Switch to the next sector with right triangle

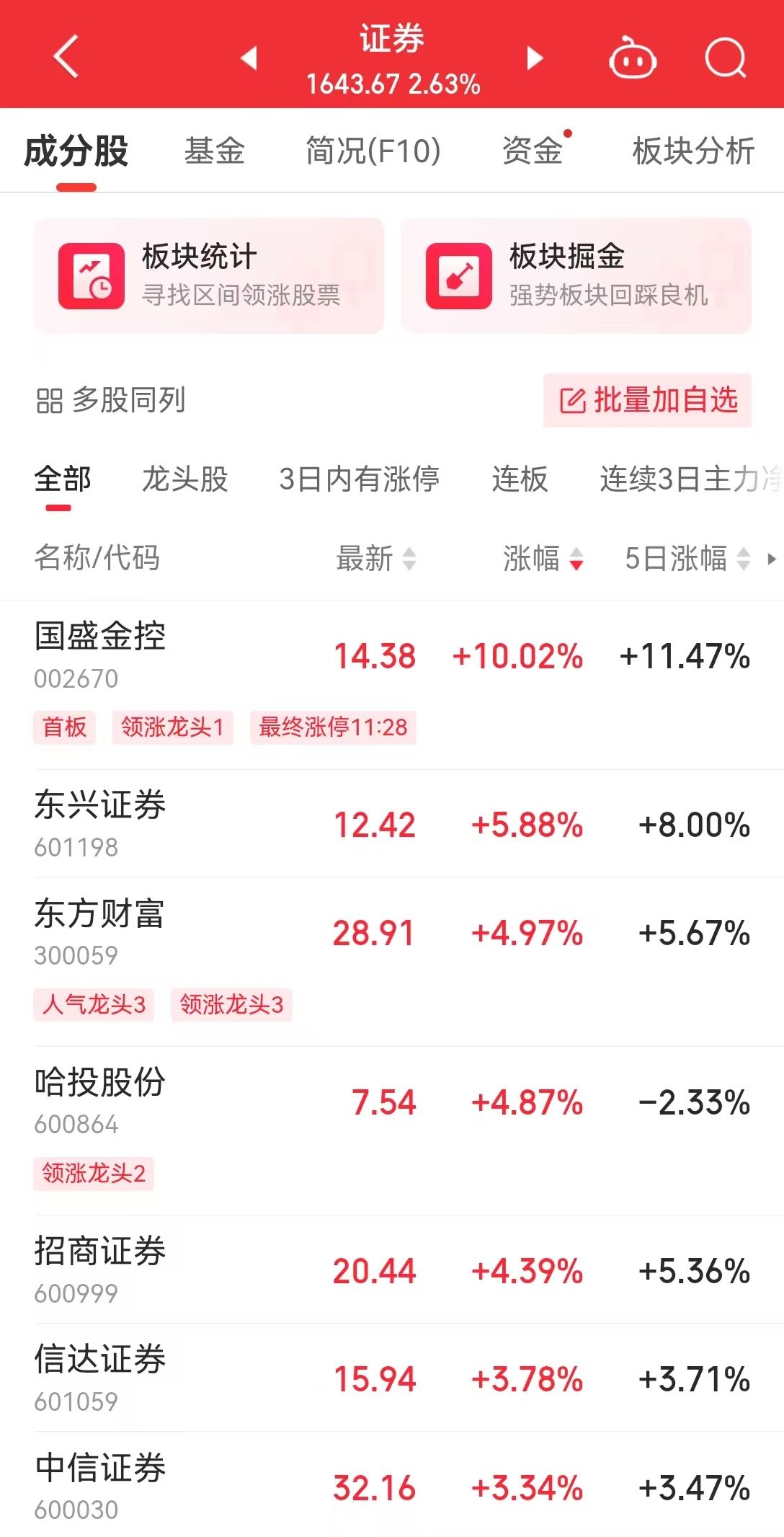point(534,58)
